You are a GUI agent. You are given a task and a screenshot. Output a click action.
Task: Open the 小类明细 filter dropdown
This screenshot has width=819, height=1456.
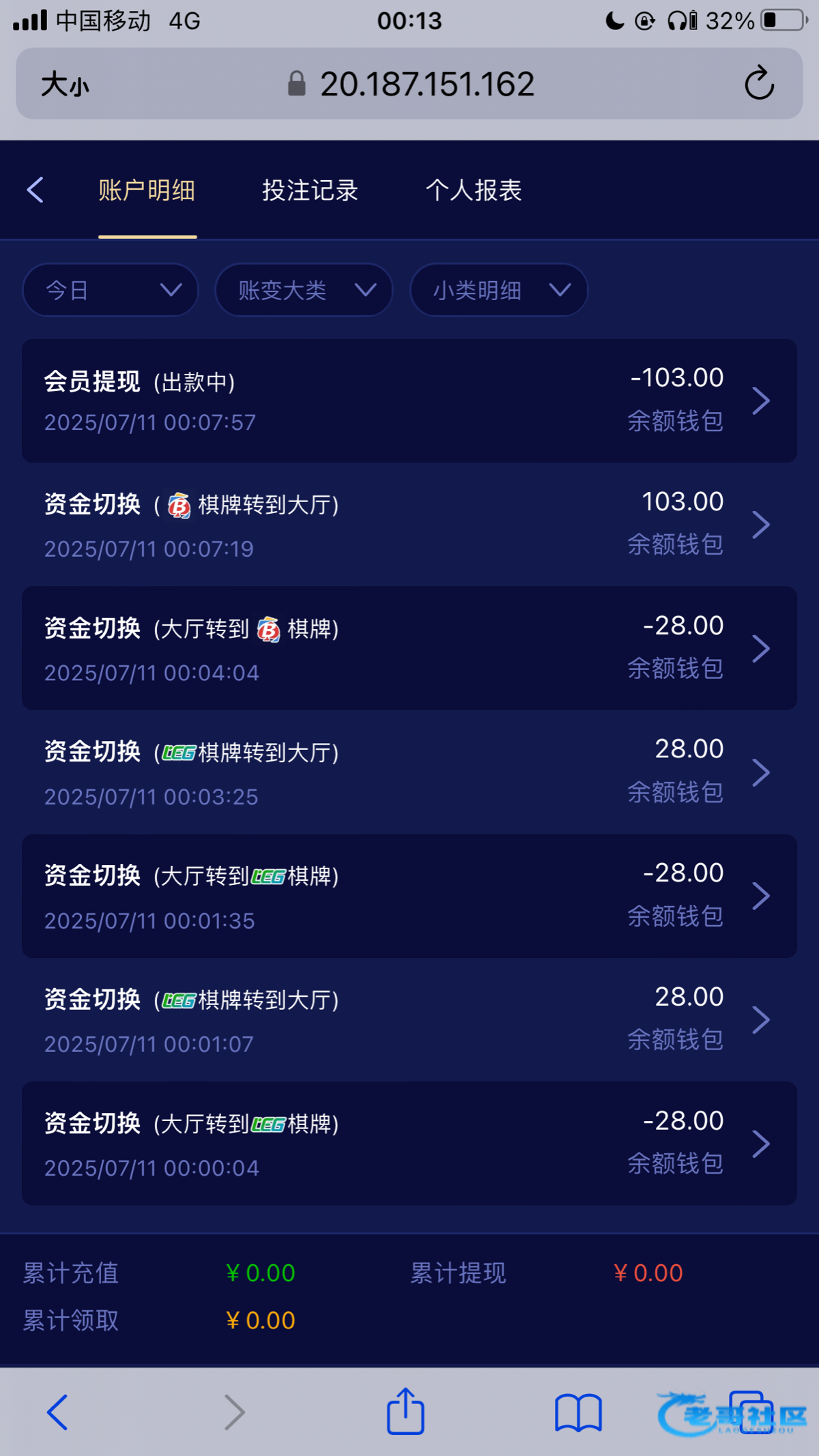coord(499,290)
